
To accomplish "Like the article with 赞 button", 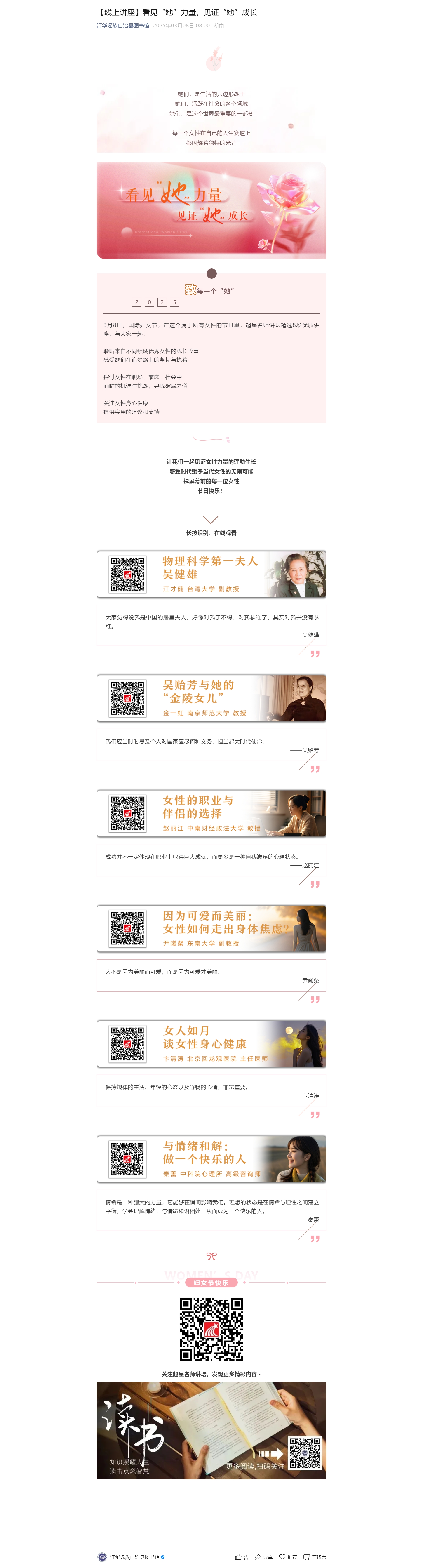I will 242,1556.
